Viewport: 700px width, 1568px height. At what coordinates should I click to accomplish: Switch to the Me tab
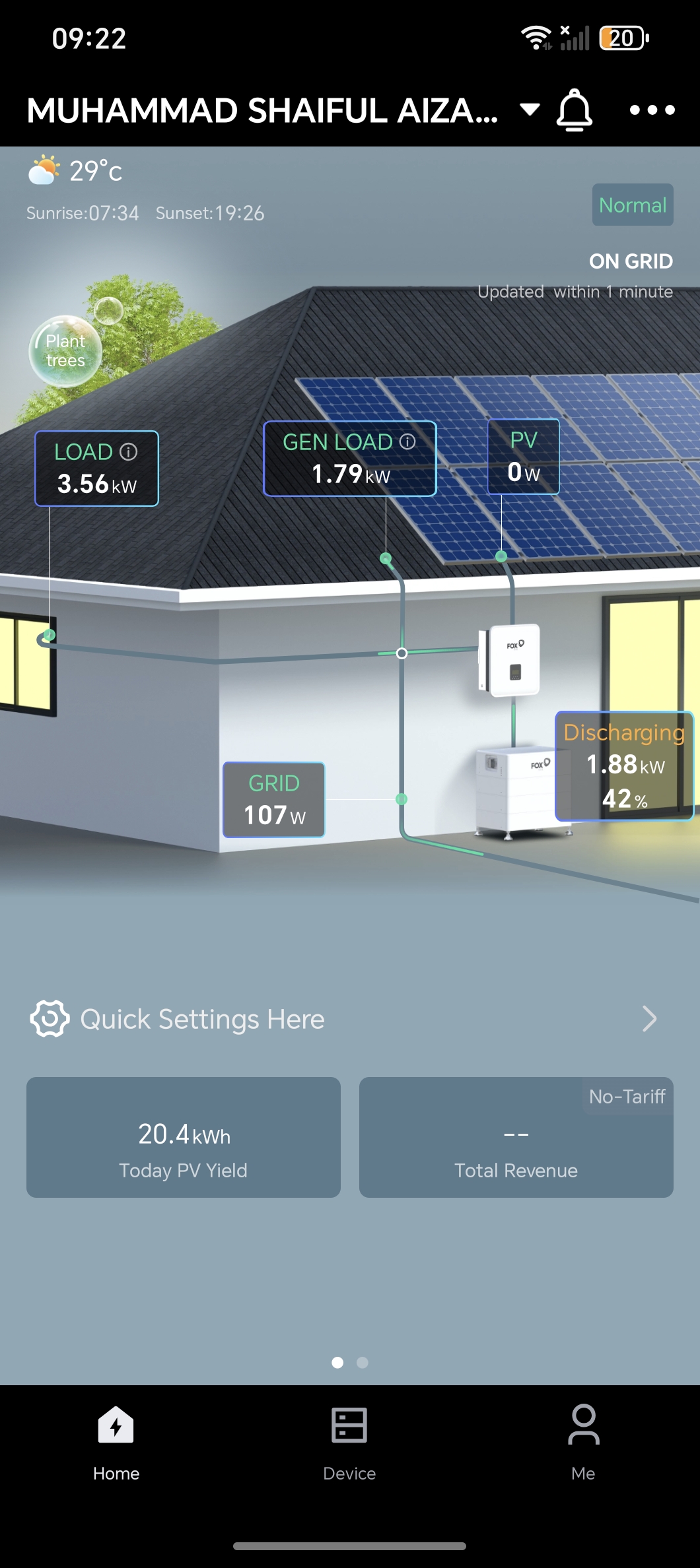click(x=583, y=1443)
